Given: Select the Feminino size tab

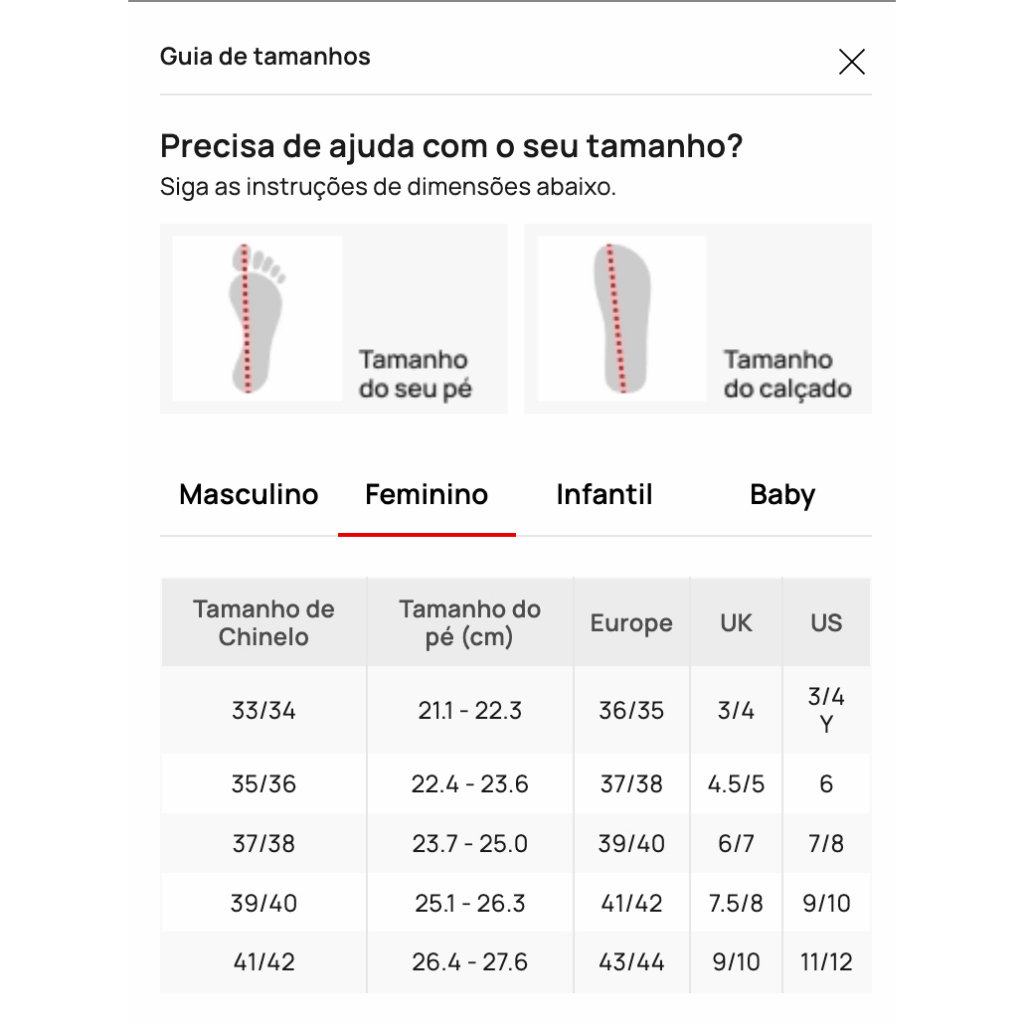Looking at the screenshot, I should pyautogui.click(x=427, y=495).
